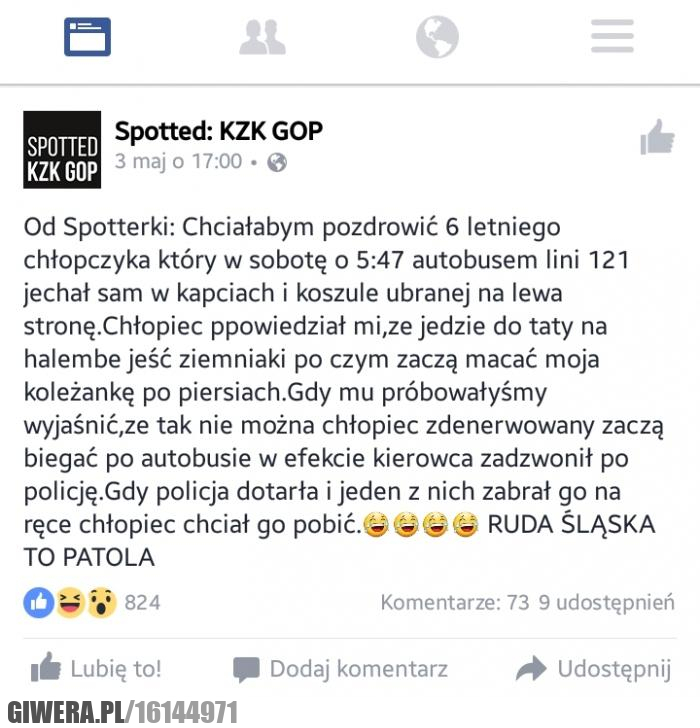Share the post via Udostępnij
Viewport: 700px width, 728px height.
593,668
